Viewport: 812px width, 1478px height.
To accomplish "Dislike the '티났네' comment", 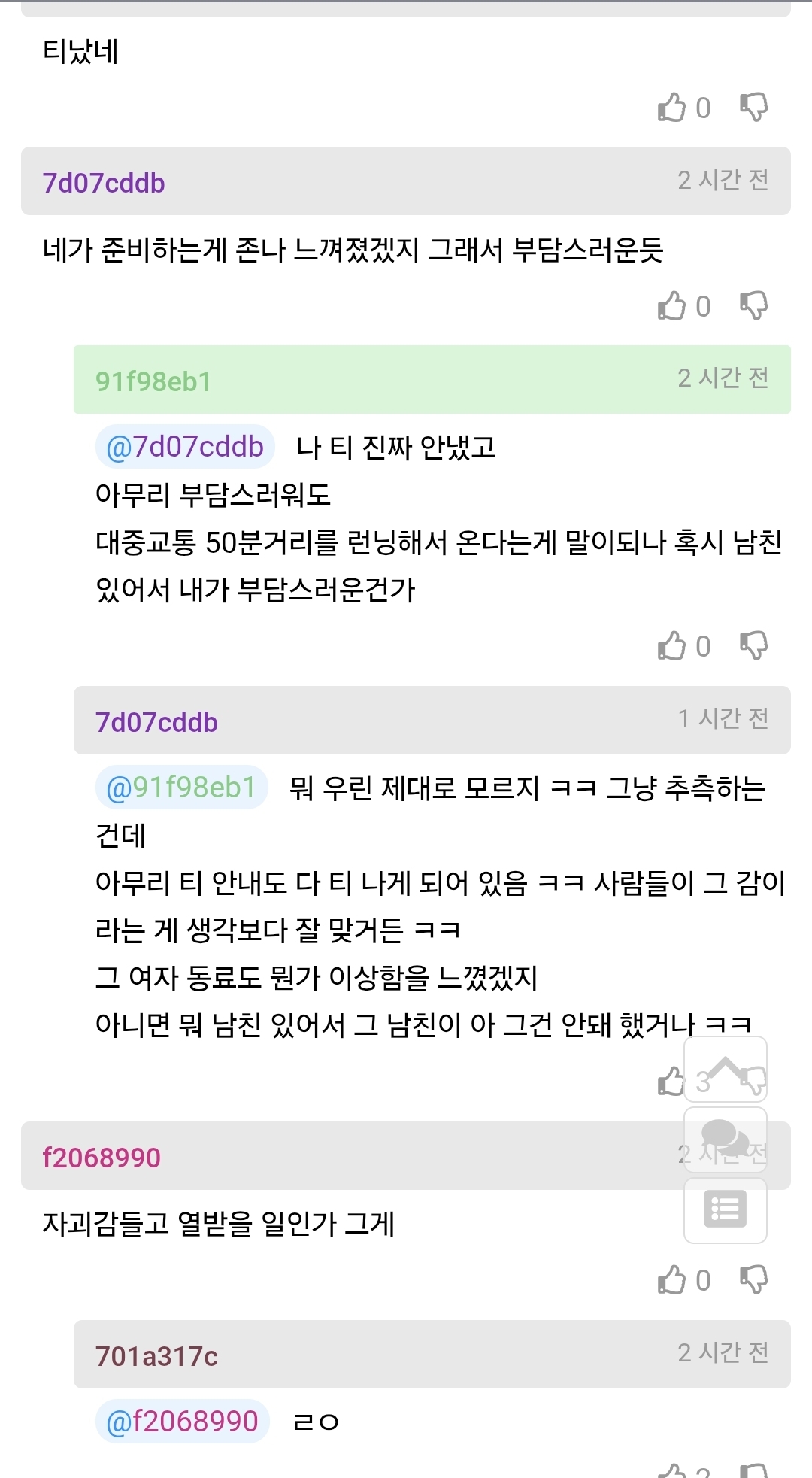I will (x=753, y=108).
